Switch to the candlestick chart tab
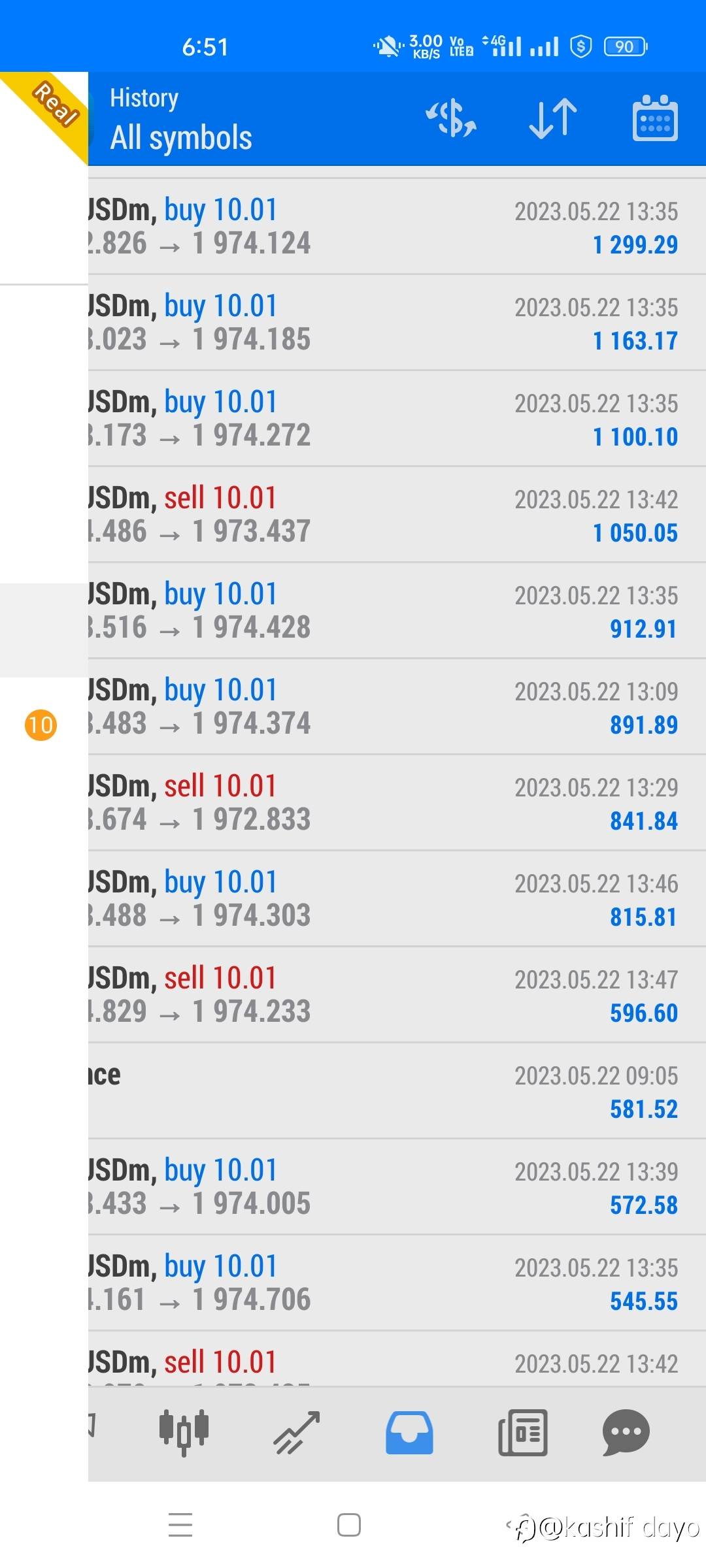 tap(184, 1433)
